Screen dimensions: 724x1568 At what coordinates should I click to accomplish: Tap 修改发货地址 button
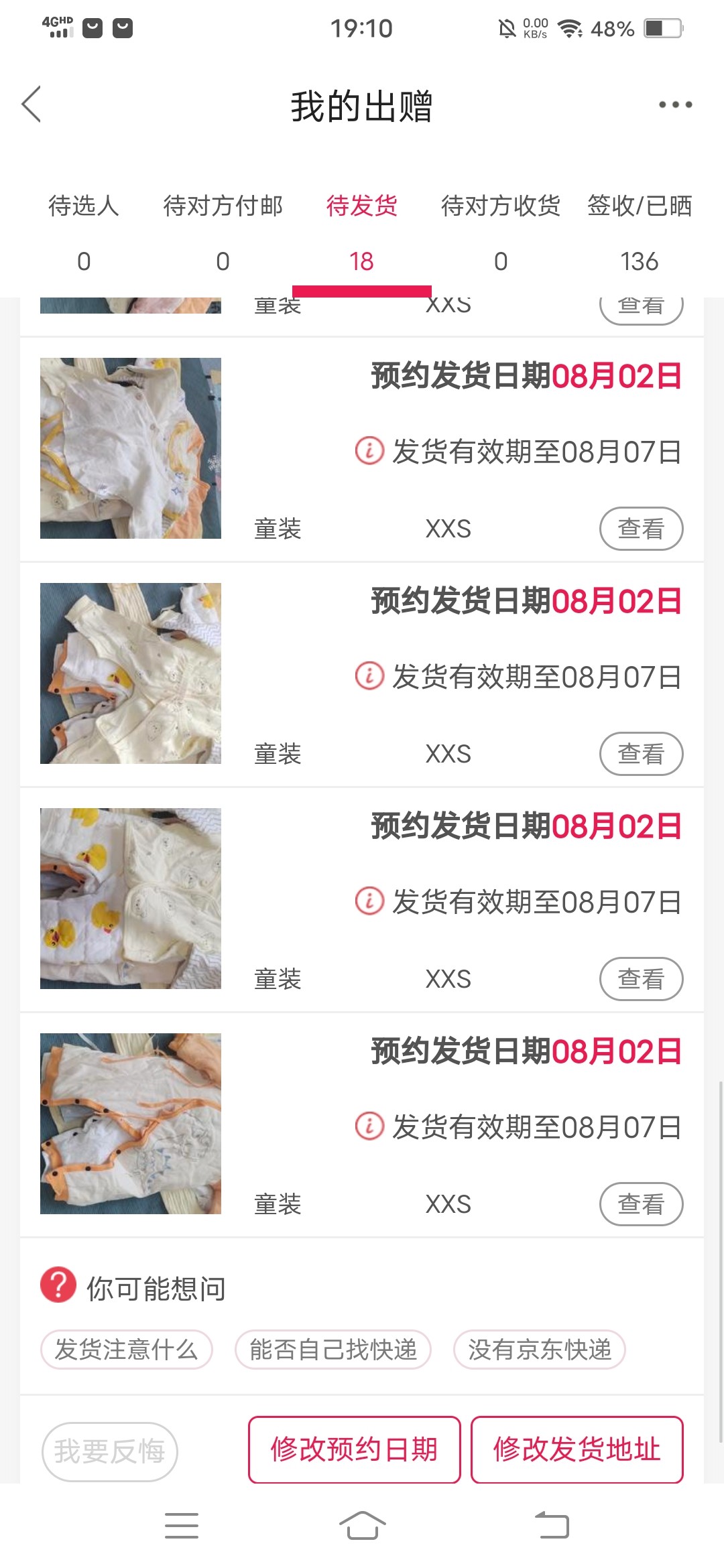[577, 1449]
